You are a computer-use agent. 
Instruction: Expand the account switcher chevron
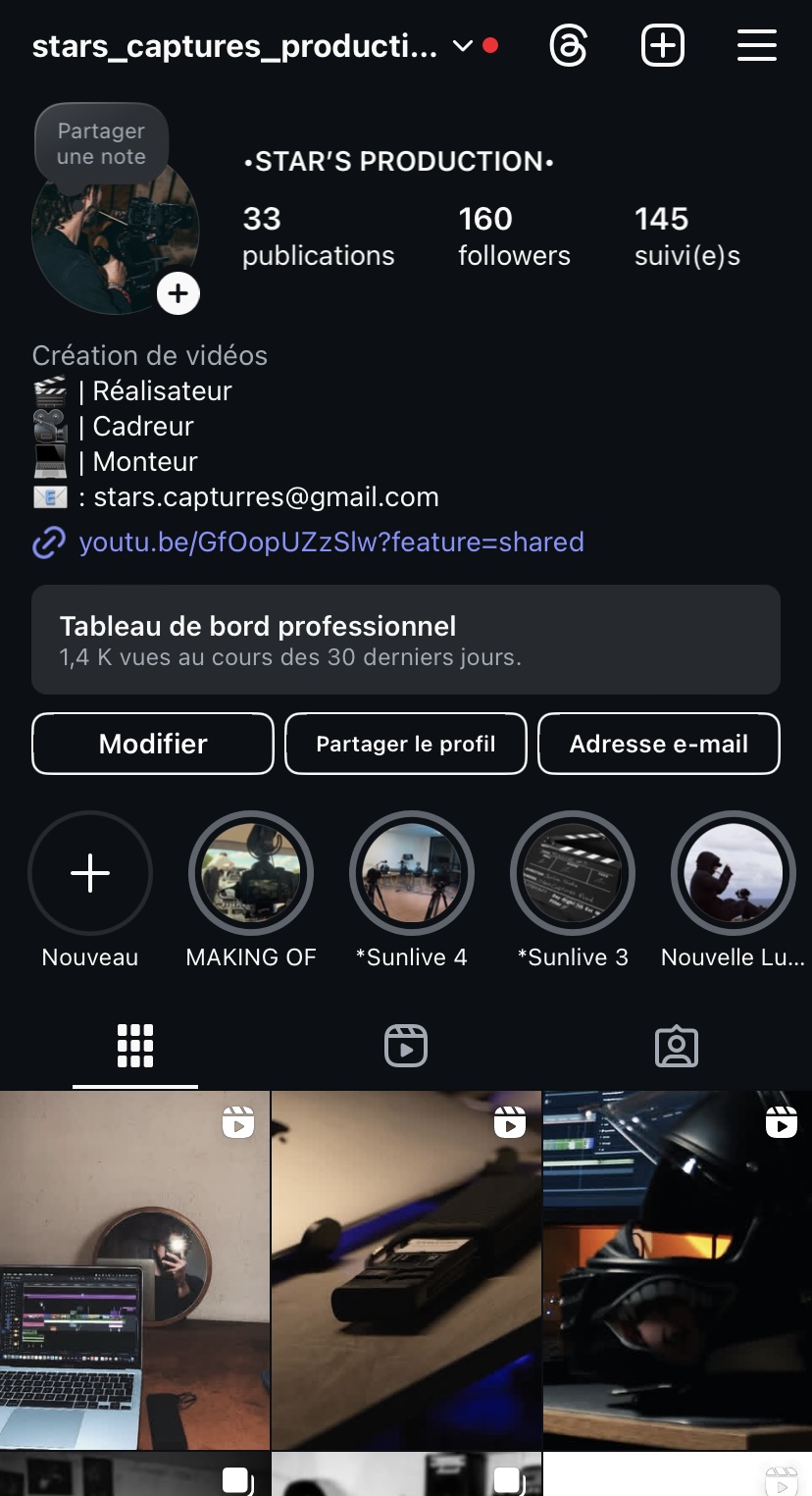coord(462,44)
